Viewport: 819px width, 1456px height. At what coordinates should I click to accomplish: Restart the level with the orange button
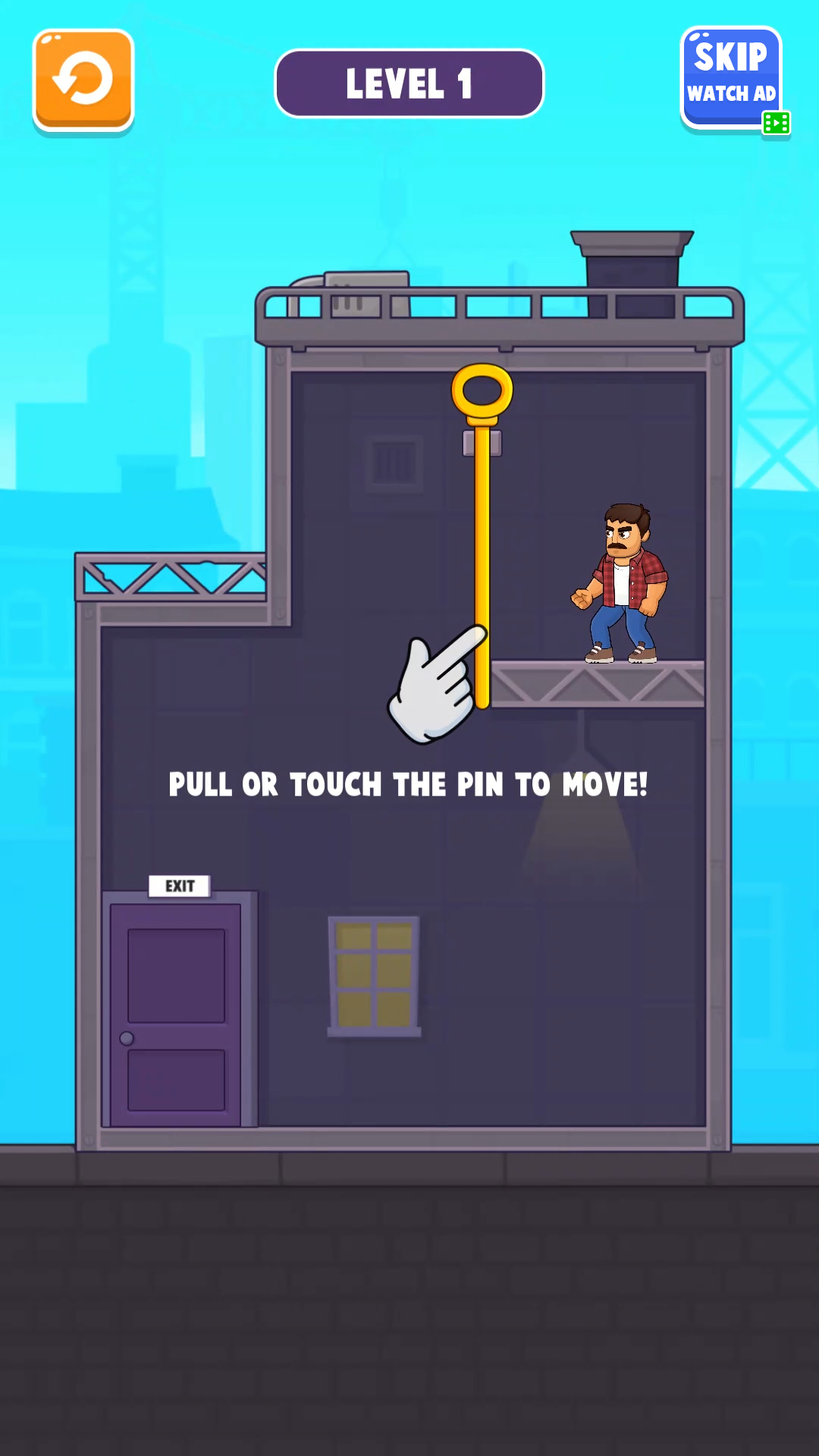click(83, 80)
